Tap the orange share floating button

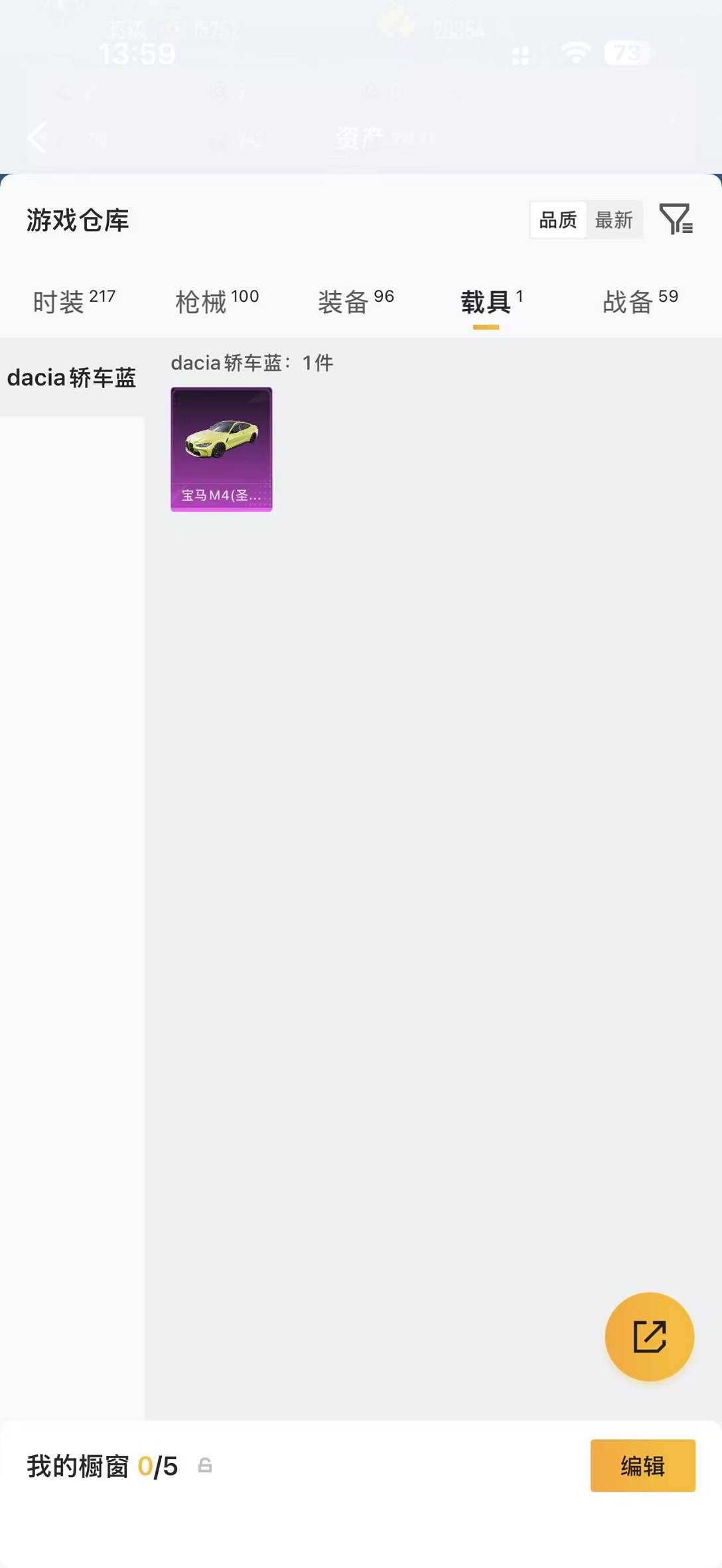pos(649,1337)
